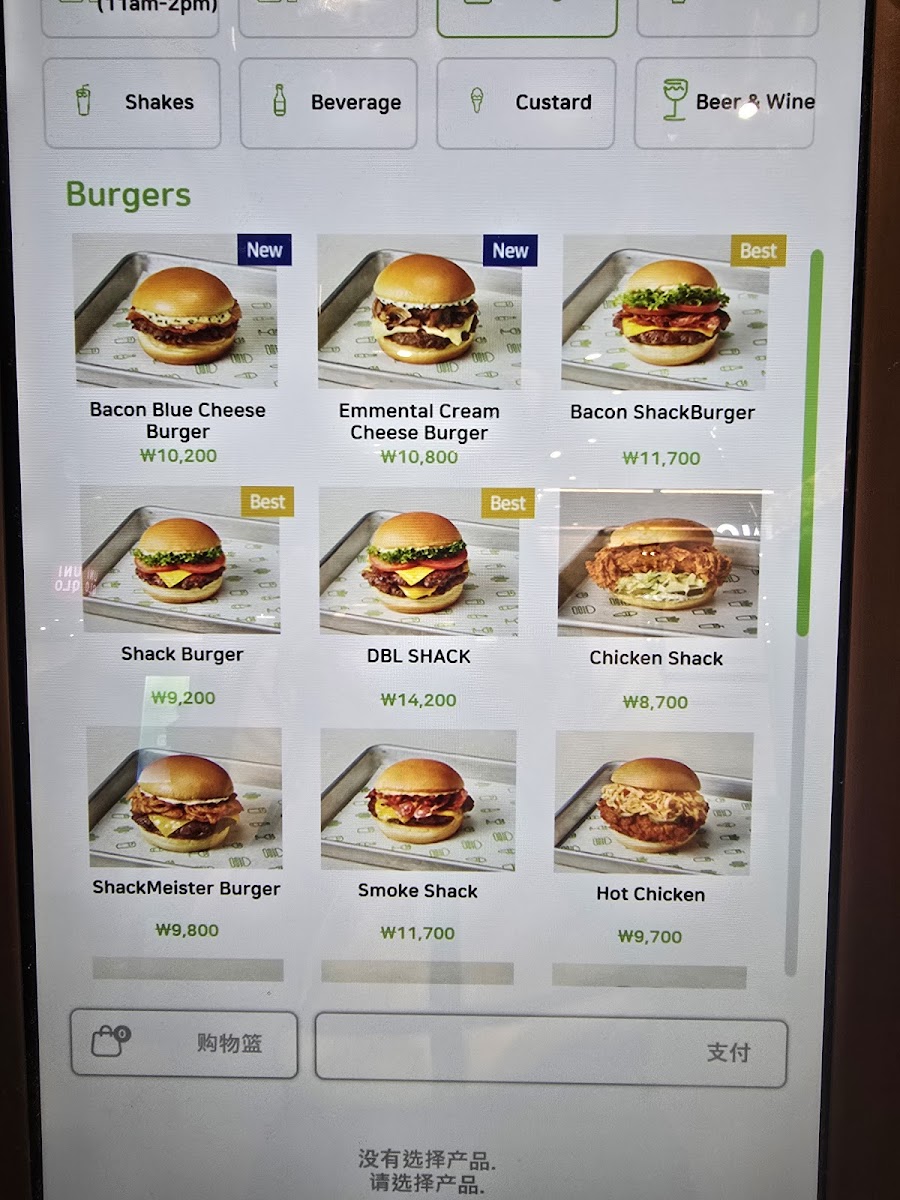Choose the Chicken Shack sandwich
Screen dimensions: 900x1200
(656, 600)
